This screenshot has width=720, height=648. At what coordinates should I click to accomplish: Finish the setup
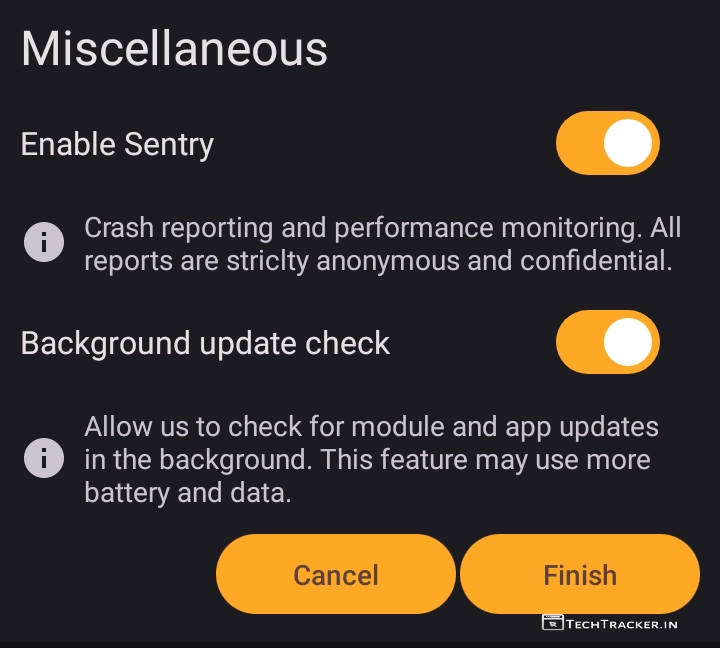(x=579, y=574)
